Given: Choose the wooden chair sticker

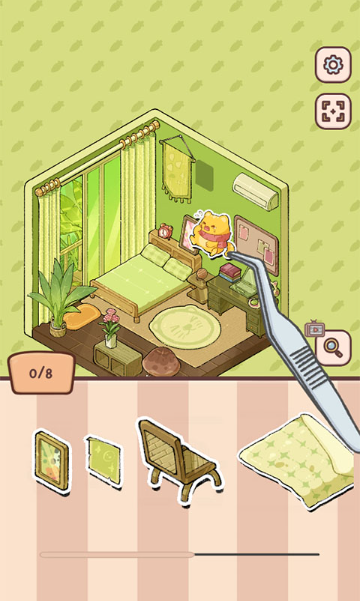Looking at the screenshot, I should tap(179, 460).
